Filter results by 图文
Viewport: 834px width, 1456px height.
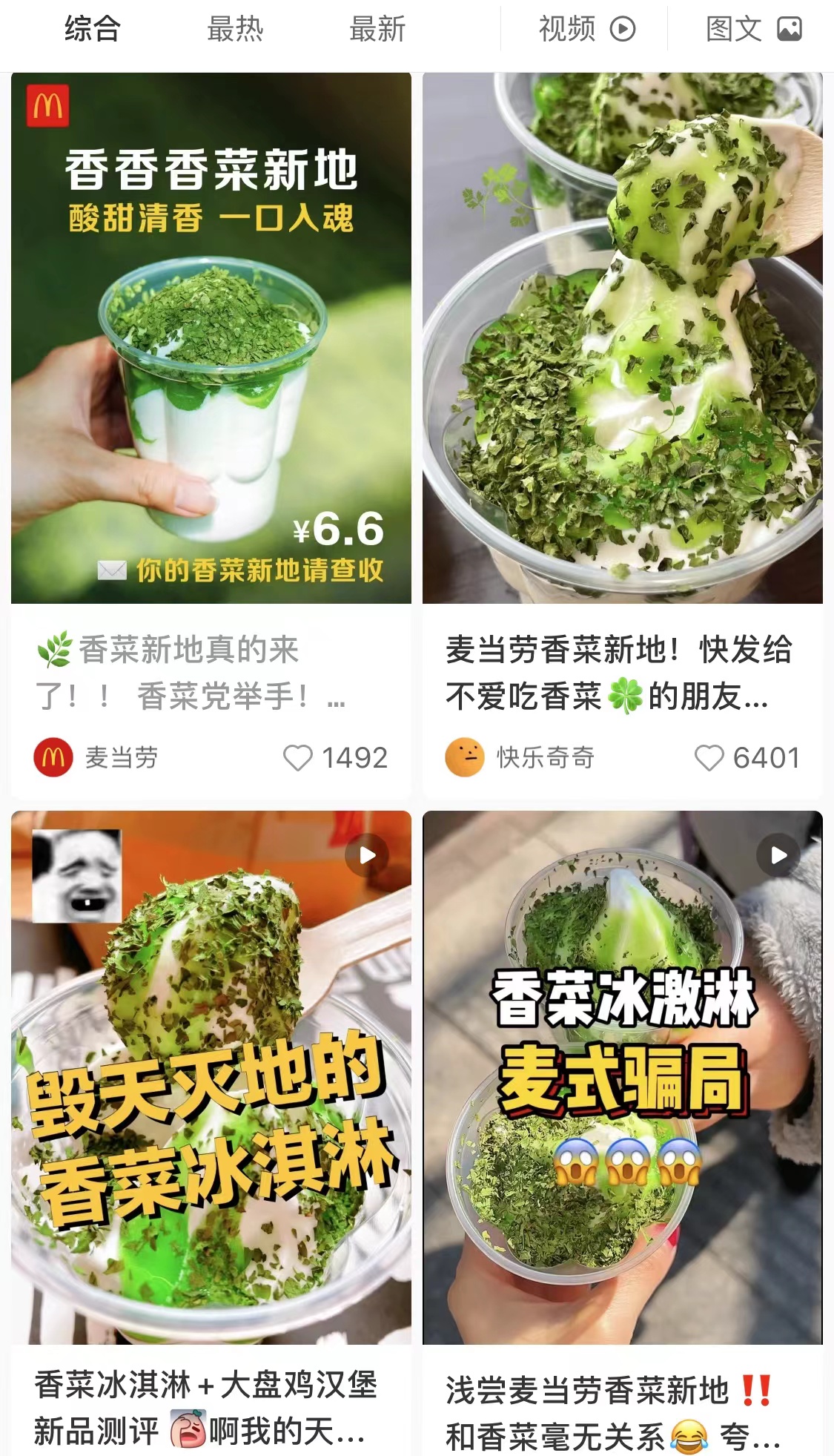[752, 30]
